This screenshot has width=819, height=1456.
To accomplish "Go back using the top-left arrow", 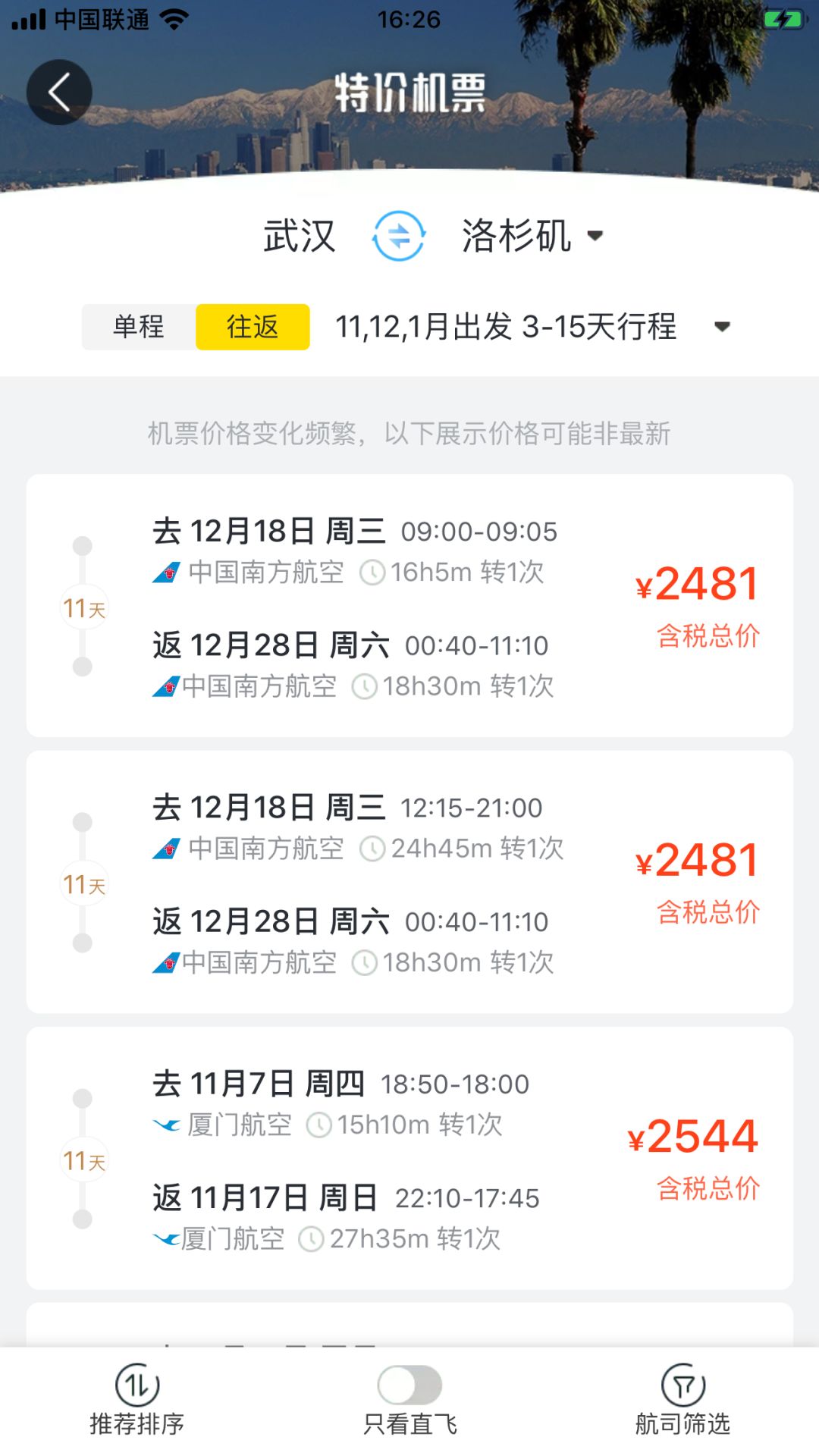I will 59,93.
